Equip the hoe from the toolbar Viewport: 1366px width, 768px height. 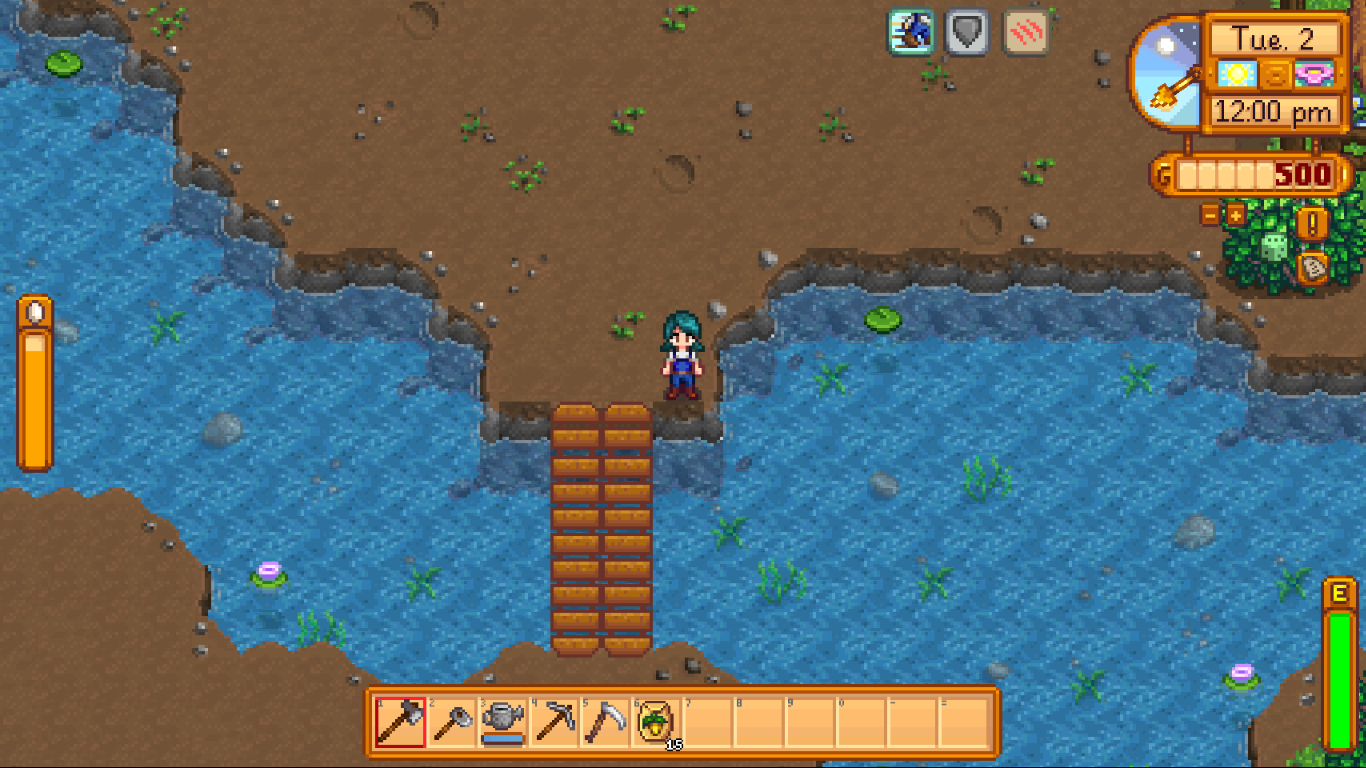452,722
